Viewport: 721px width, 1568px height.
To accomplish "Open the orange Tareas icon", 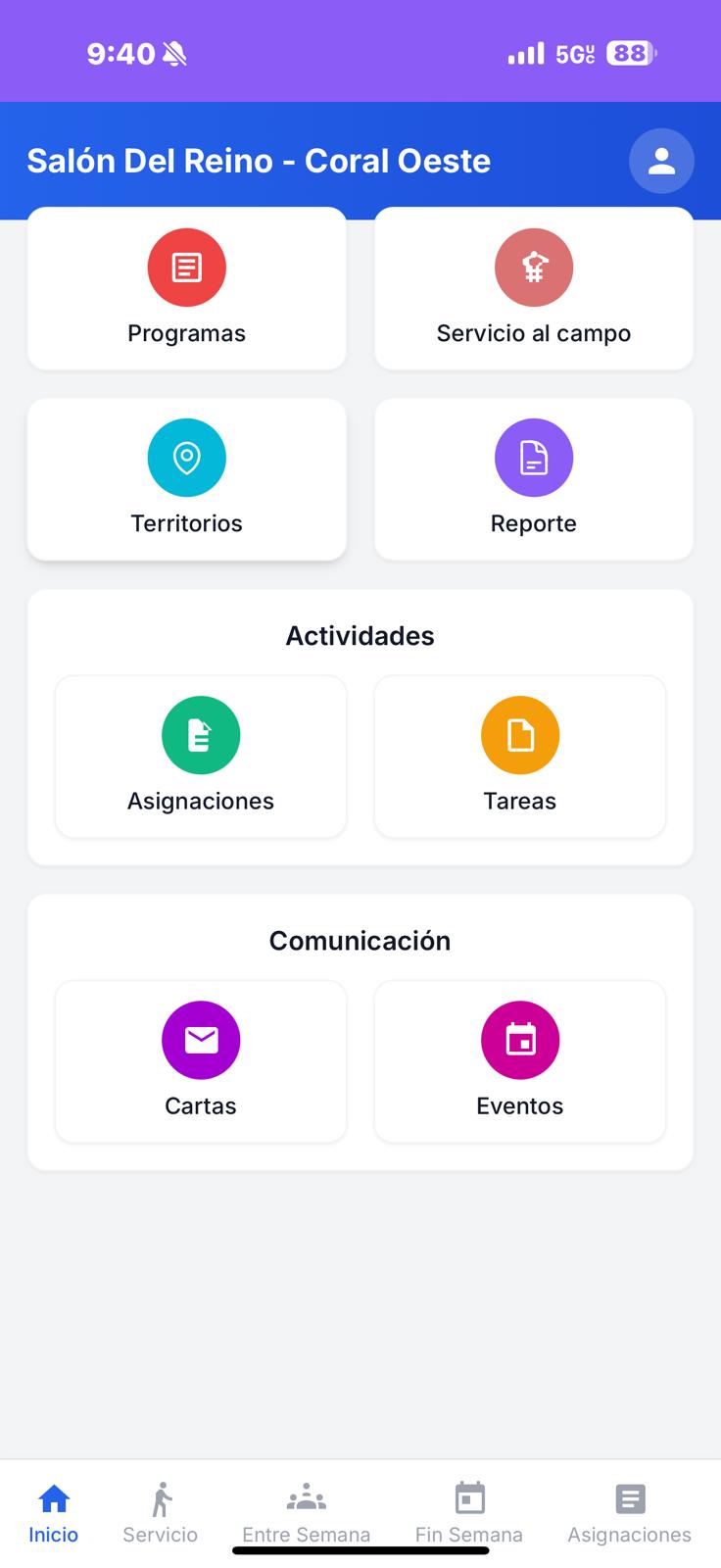I will tap(520, 735).
